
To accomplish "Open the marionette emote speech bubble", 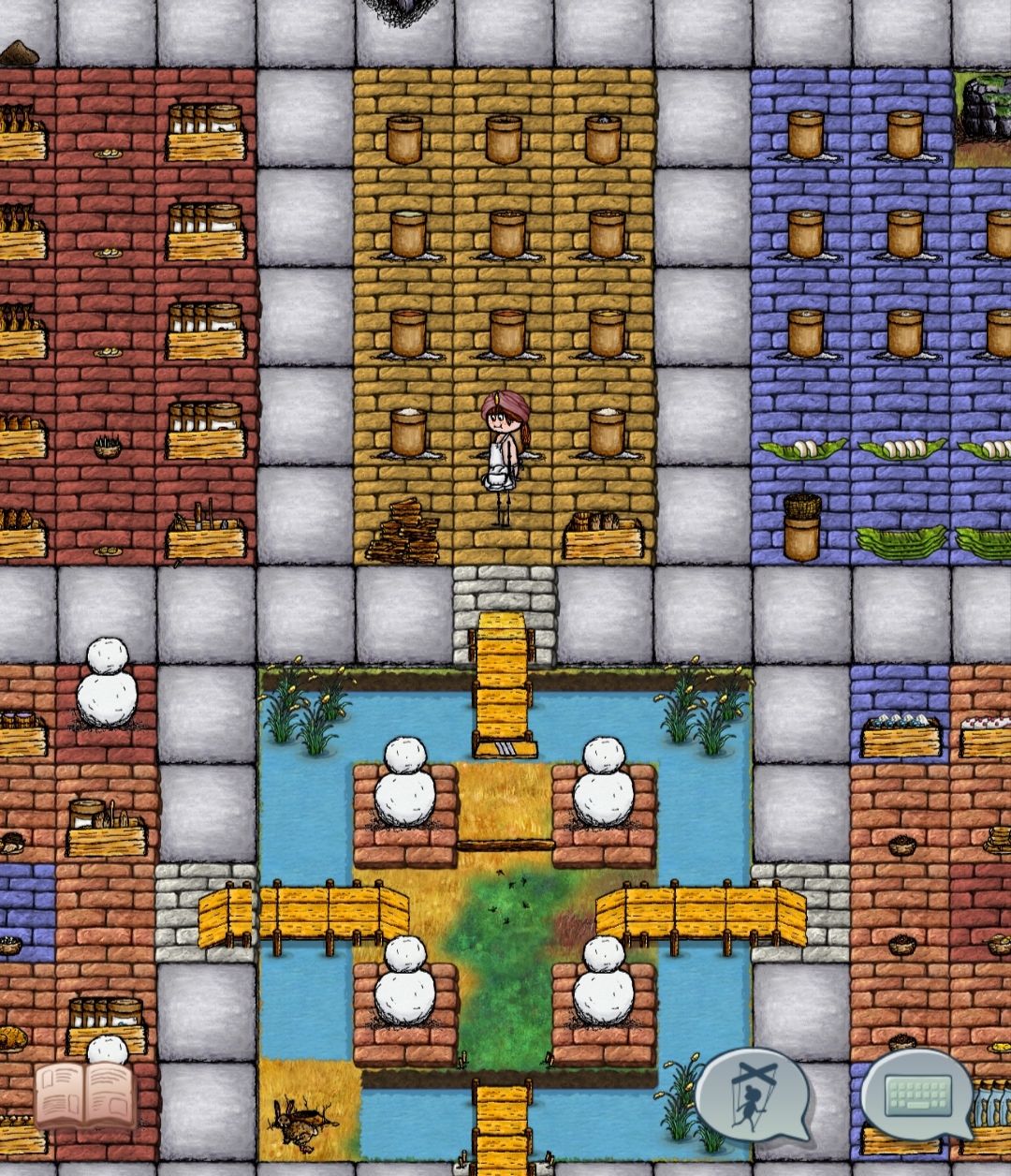I will tap(755, 1095).
